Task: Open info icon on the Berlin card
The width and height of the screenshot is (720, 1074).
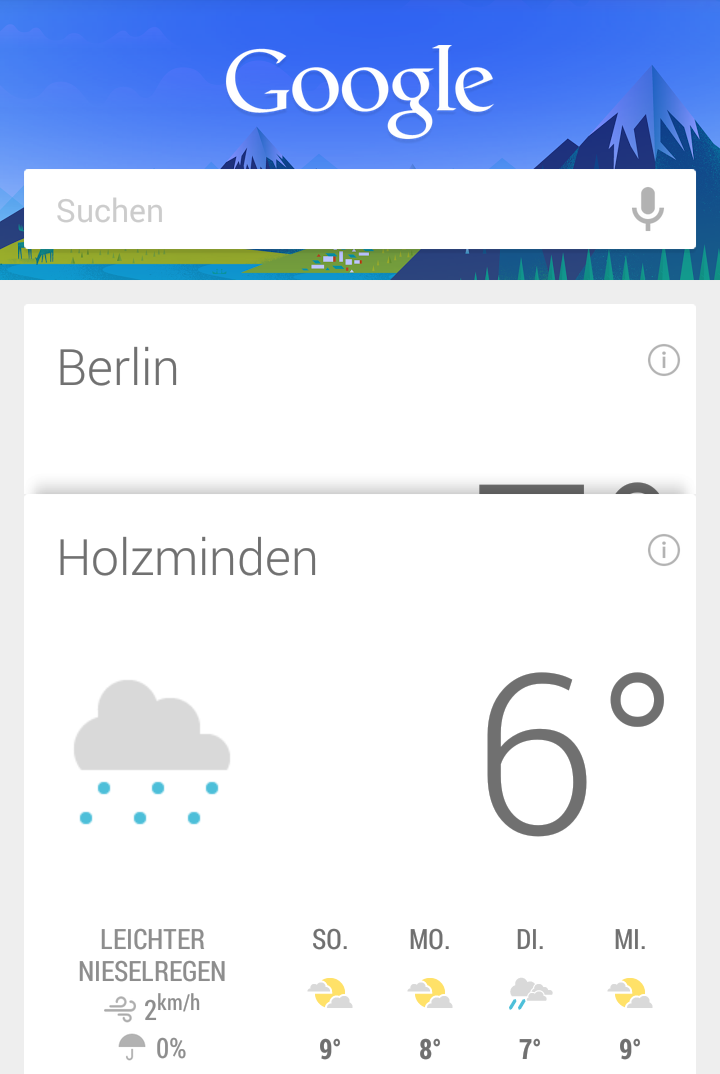Action: (x=664, y=360)
